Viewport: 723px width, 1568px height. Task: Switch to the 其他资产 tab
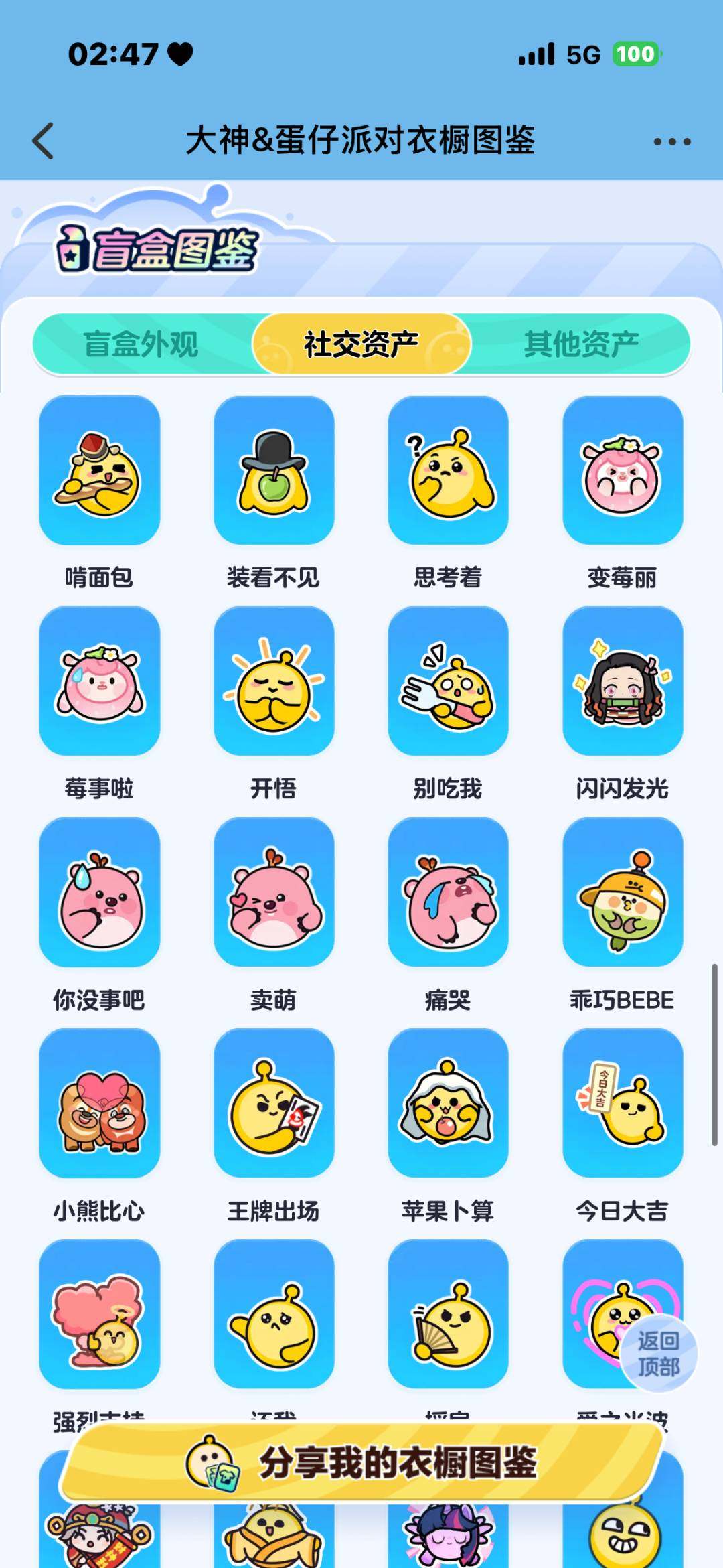583,342
